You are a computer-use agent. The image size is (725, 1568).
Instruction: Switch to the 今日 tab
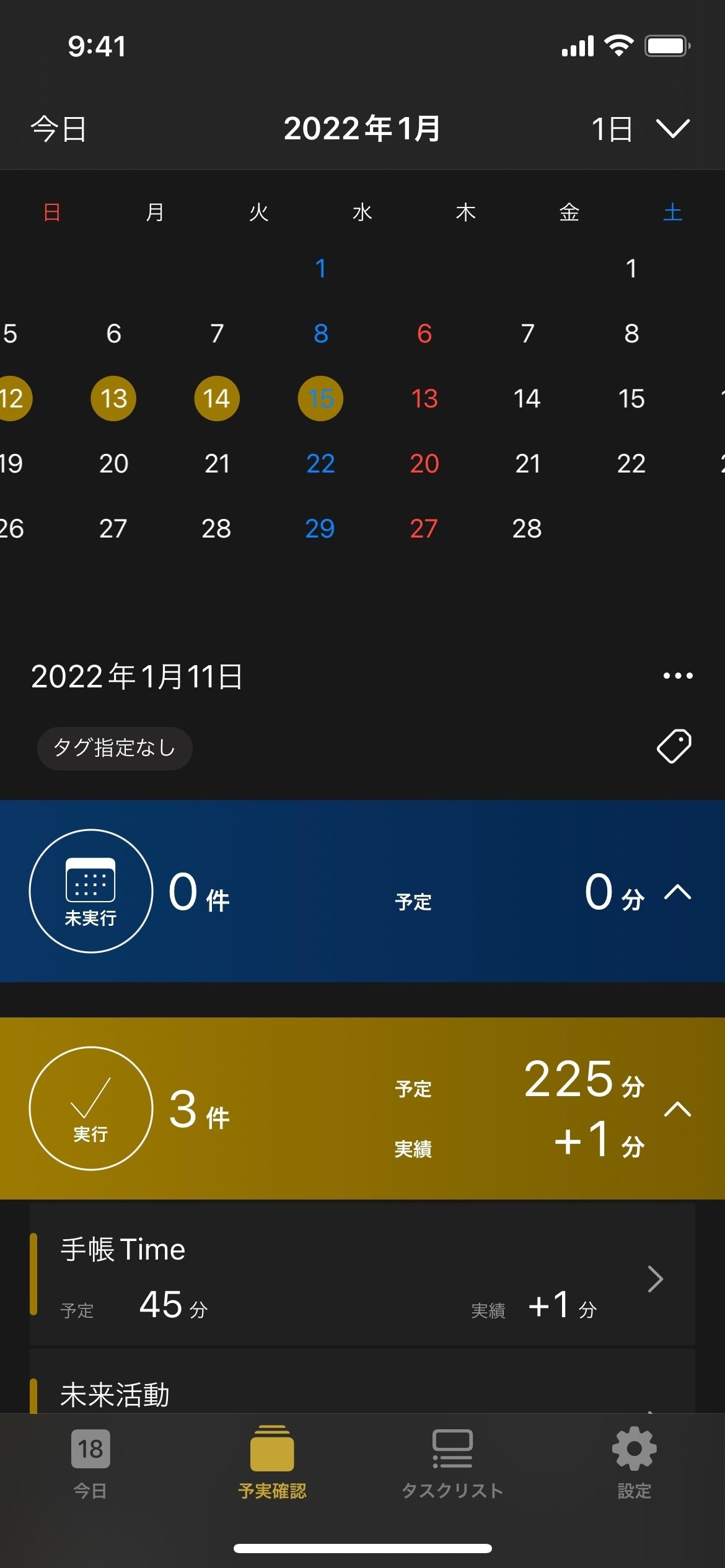(90, 1464)
